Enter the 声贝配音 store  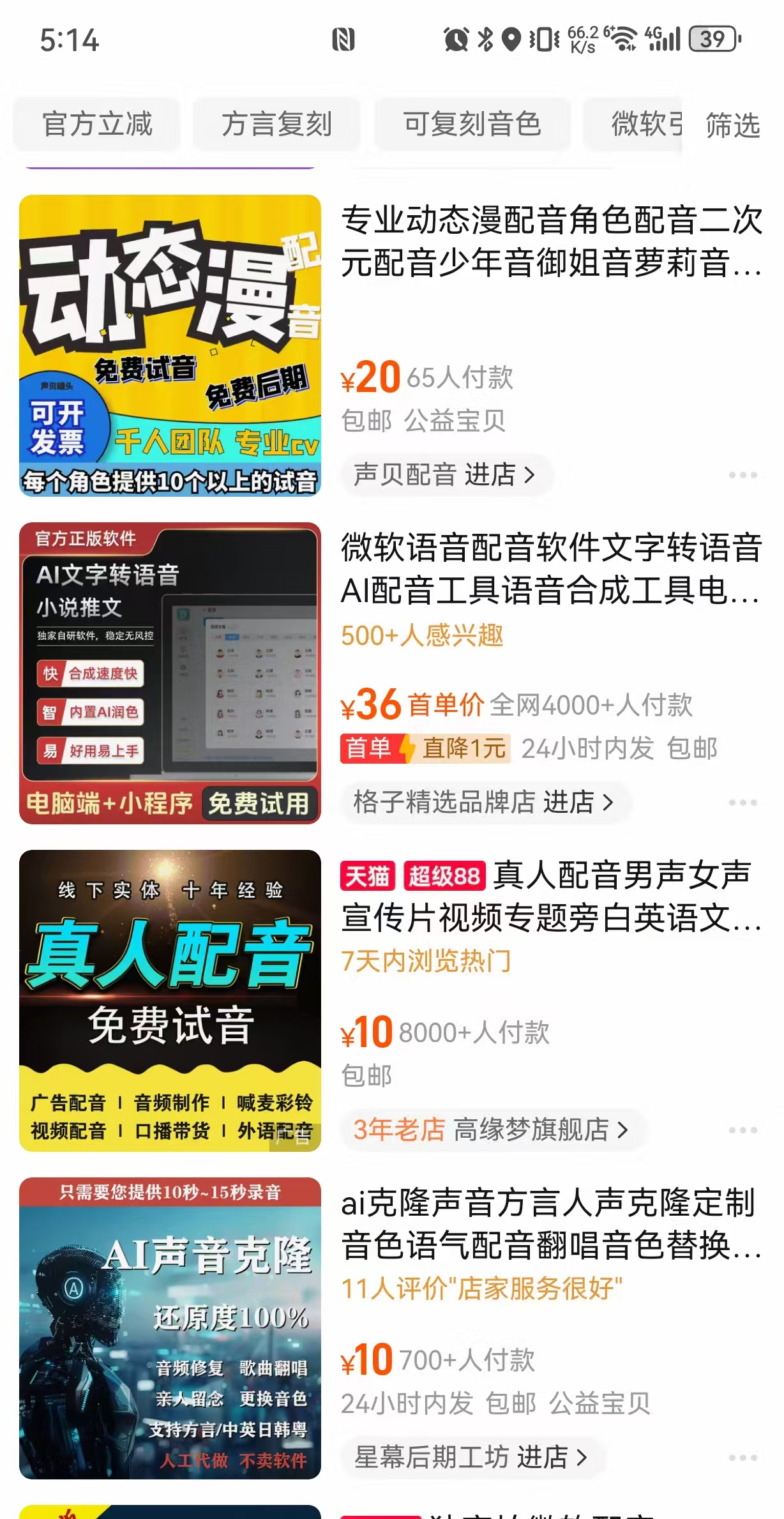(445, 474)
